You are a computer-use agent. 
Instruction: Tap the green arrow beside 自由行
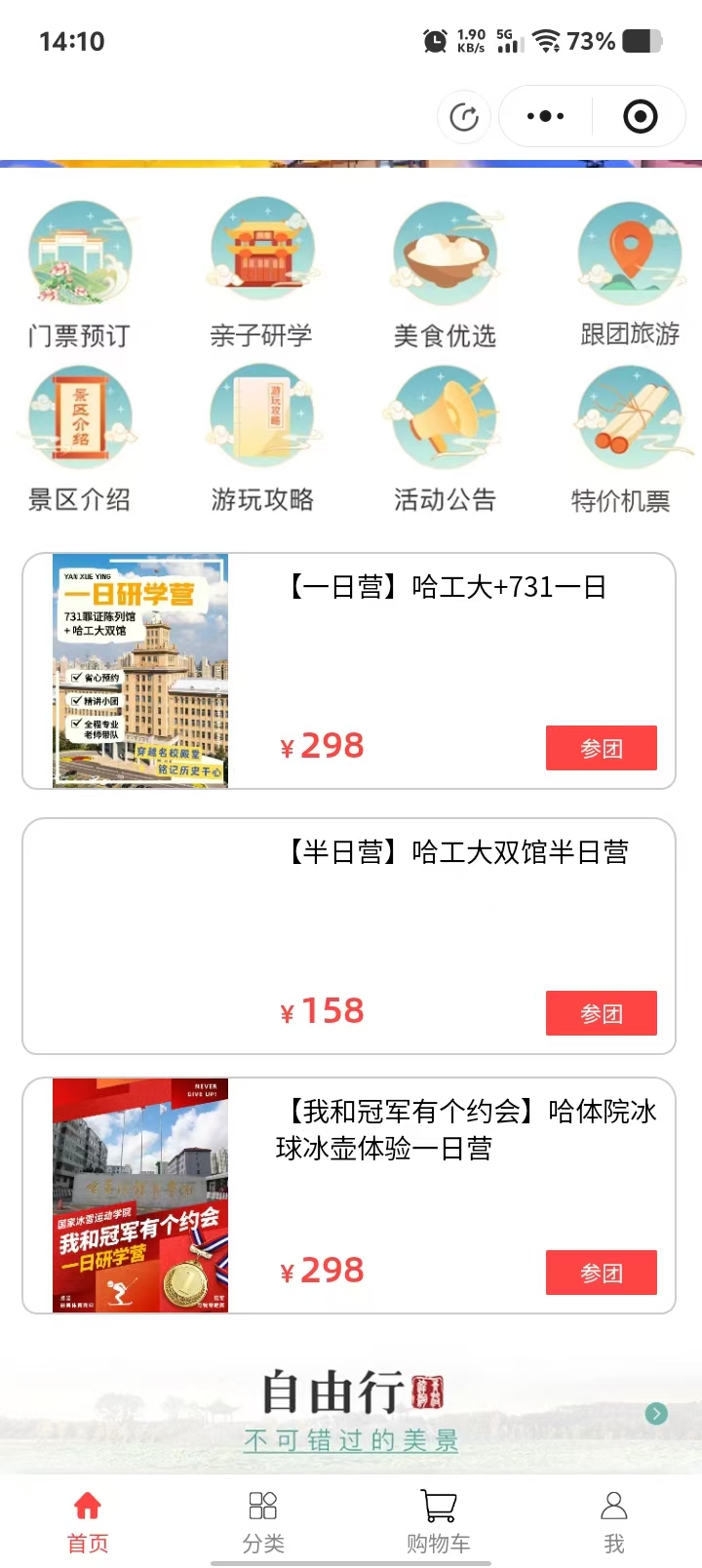click(x=656, y=1413)
